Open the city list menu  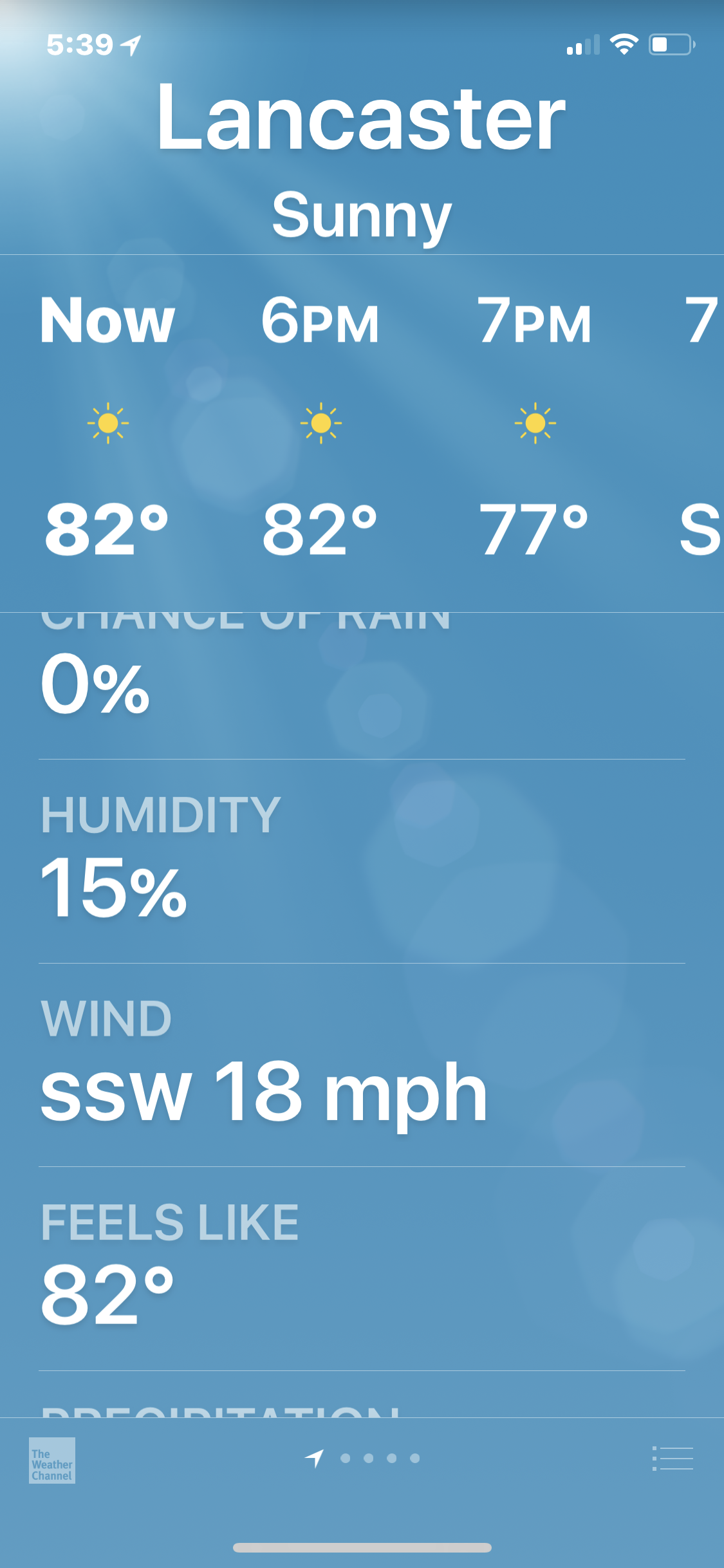pyautogui.click(x=673, y=1459)
